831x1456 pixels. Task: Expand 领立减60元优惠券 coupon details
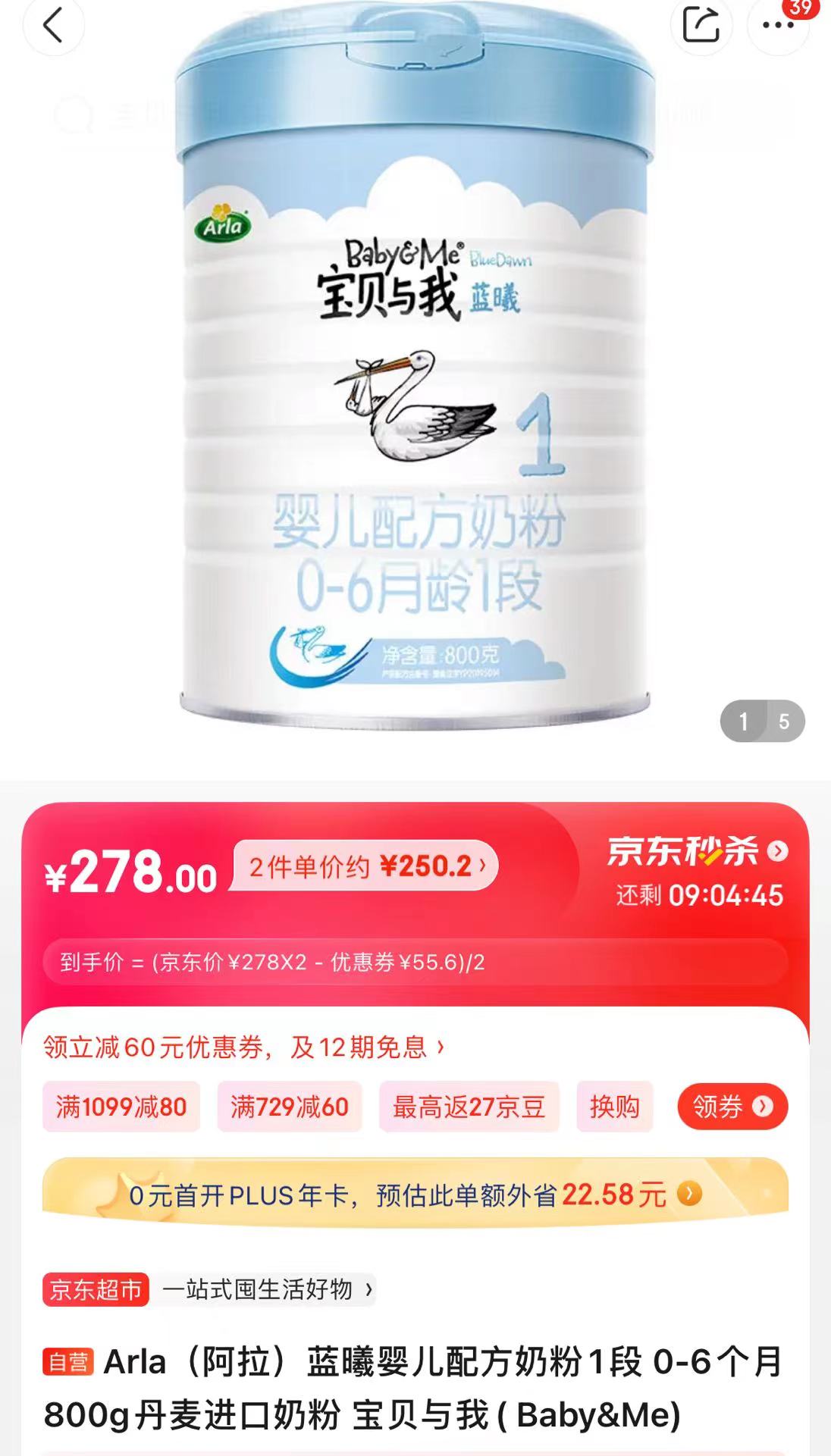(x=243, y=1049)
